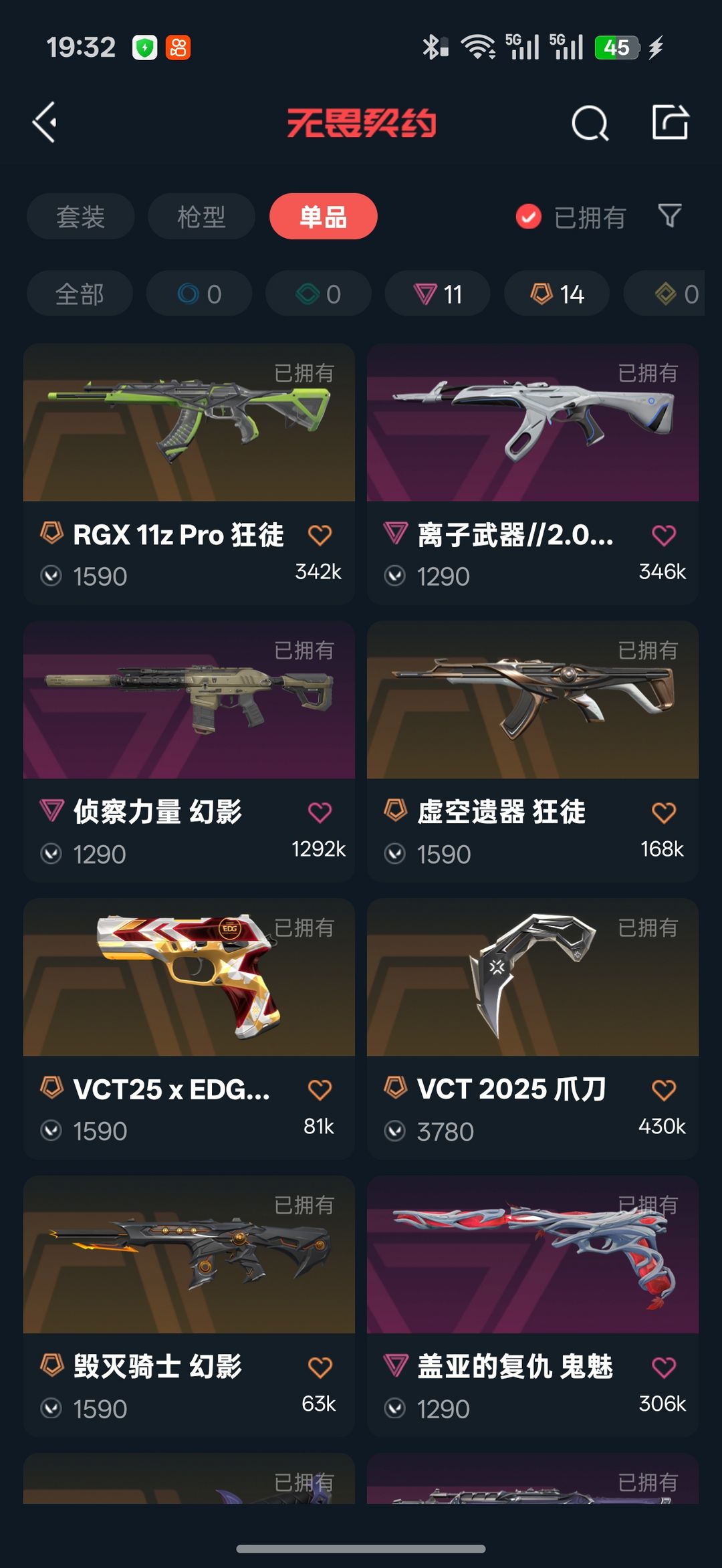Select the 全部 rarity chip
The height and width of the screenshot is (1568, 722).
point(80,294)
